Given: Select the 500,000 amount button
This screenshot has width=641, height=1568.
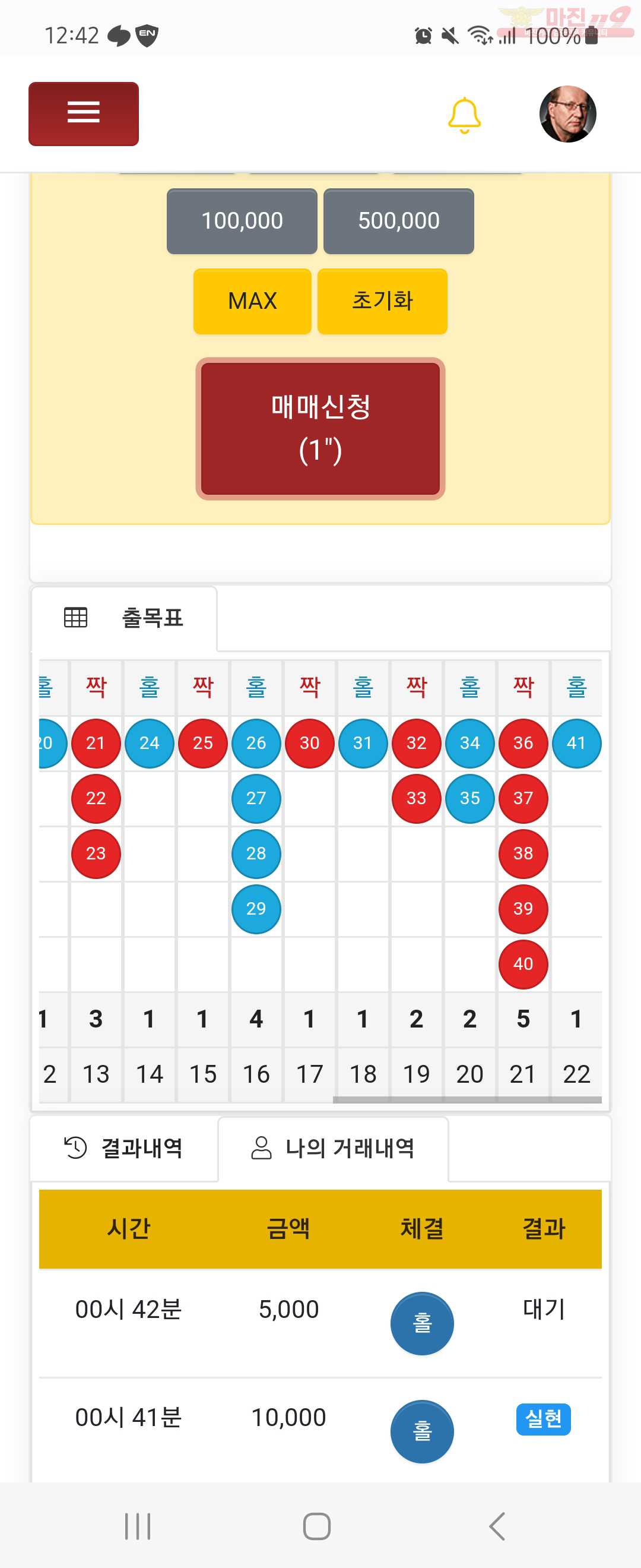Looking at the screenshot, I should 398,221.
